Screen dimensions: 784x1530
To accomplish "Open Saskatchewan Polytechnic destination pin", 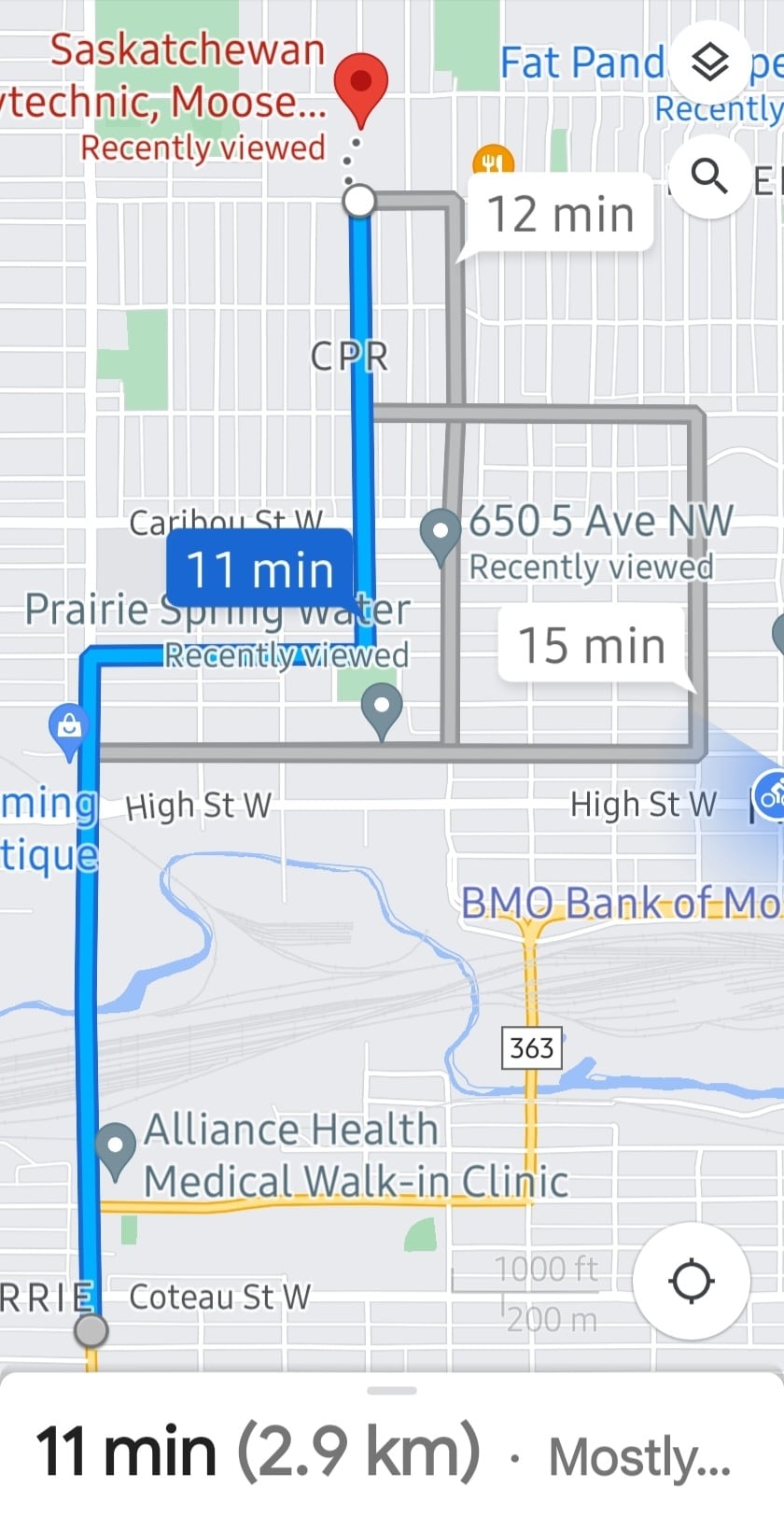I will (360, 86).
